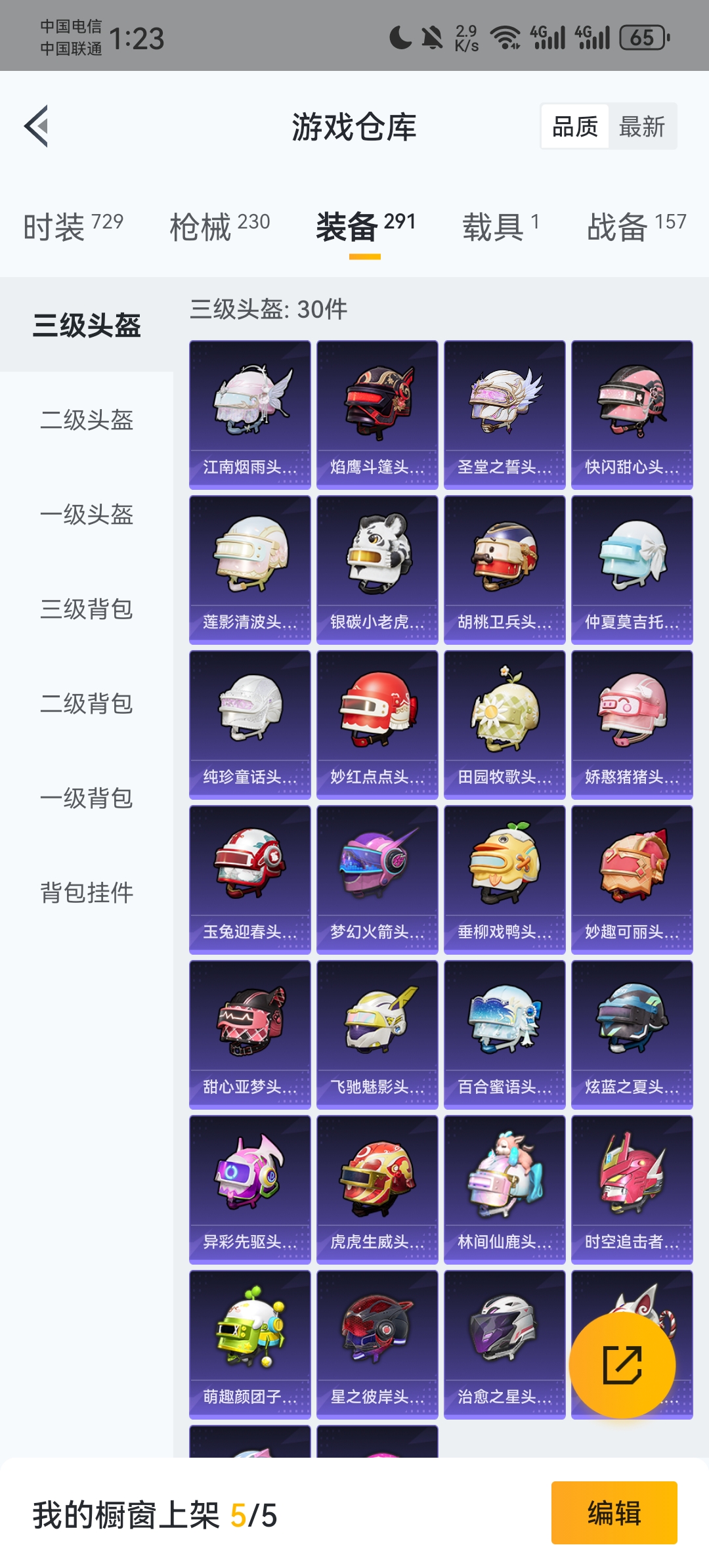Image resolution: width=709 pixels, height=1568 pixels.
Task: Select 一级头盔 category
Action: [x=87, y=515]
